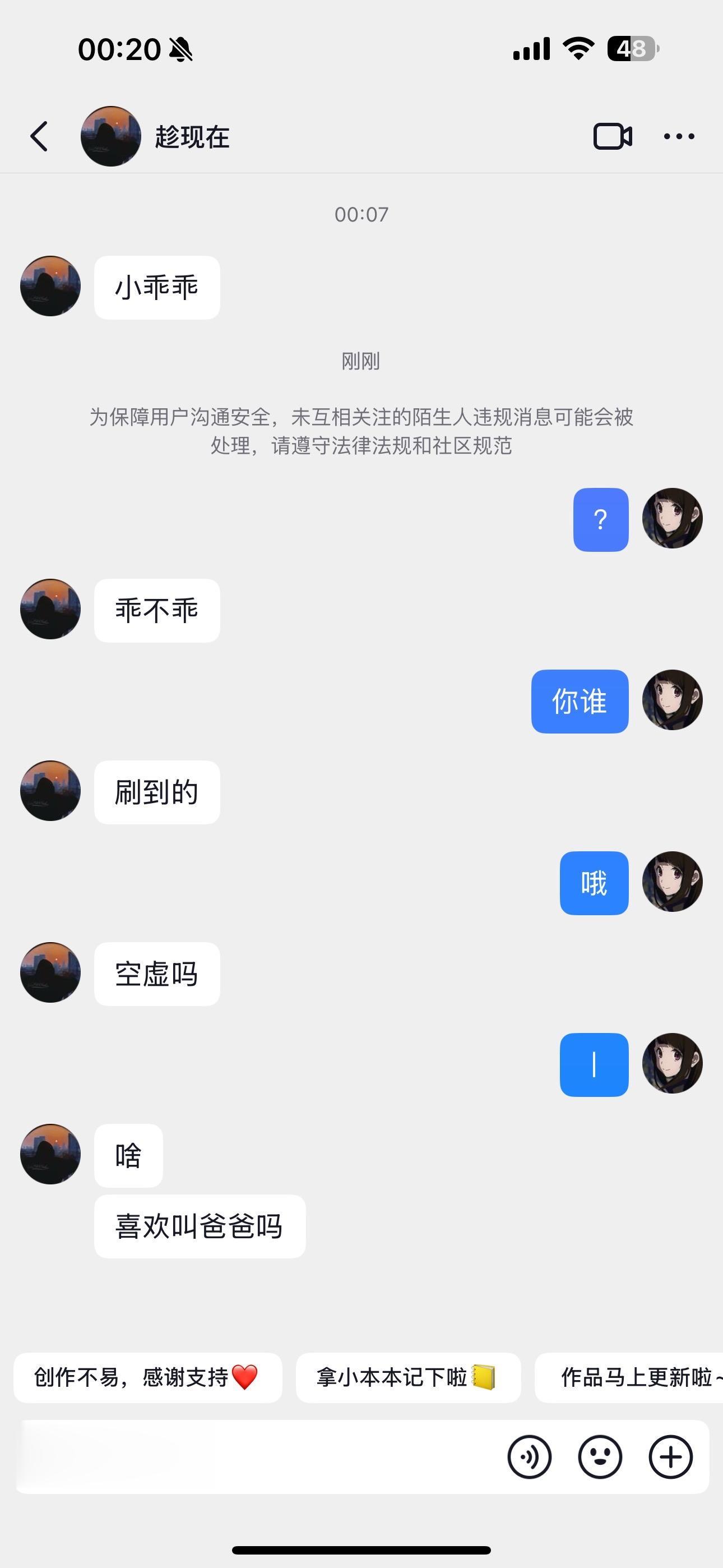Start a video call with 趁现在
Screen dimensions: 723x1568
(610, 136)
